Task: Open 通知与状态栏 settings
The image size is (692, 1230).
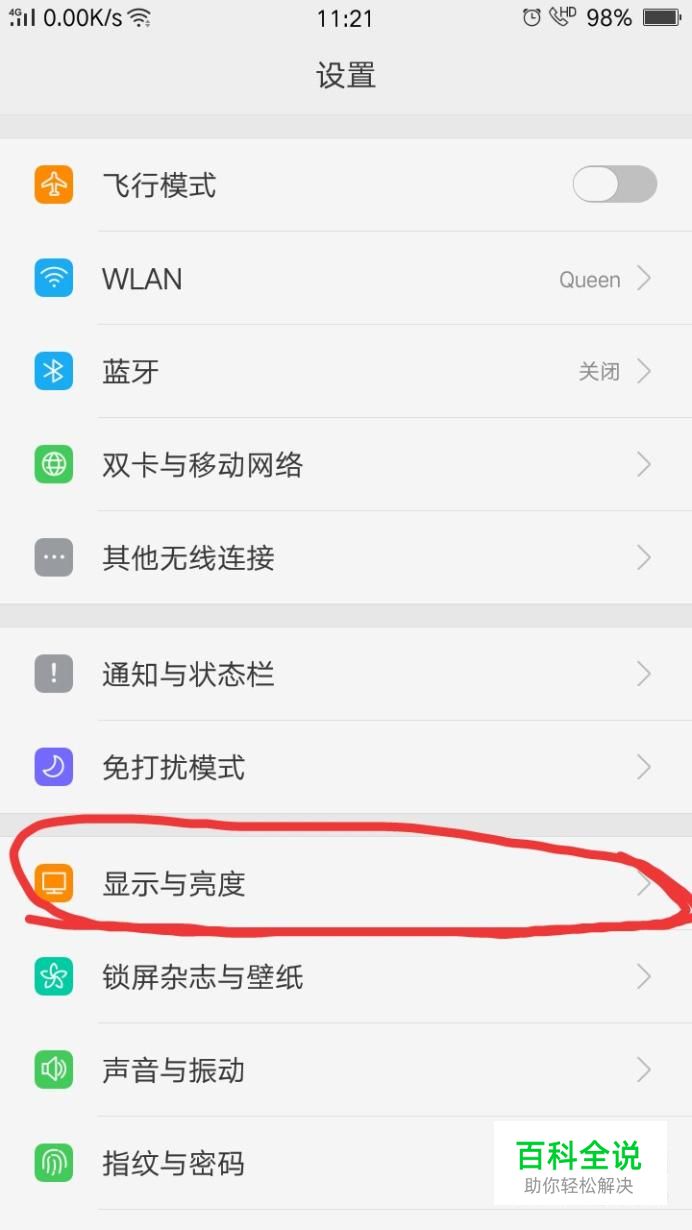Action: (x=345, y=675)
